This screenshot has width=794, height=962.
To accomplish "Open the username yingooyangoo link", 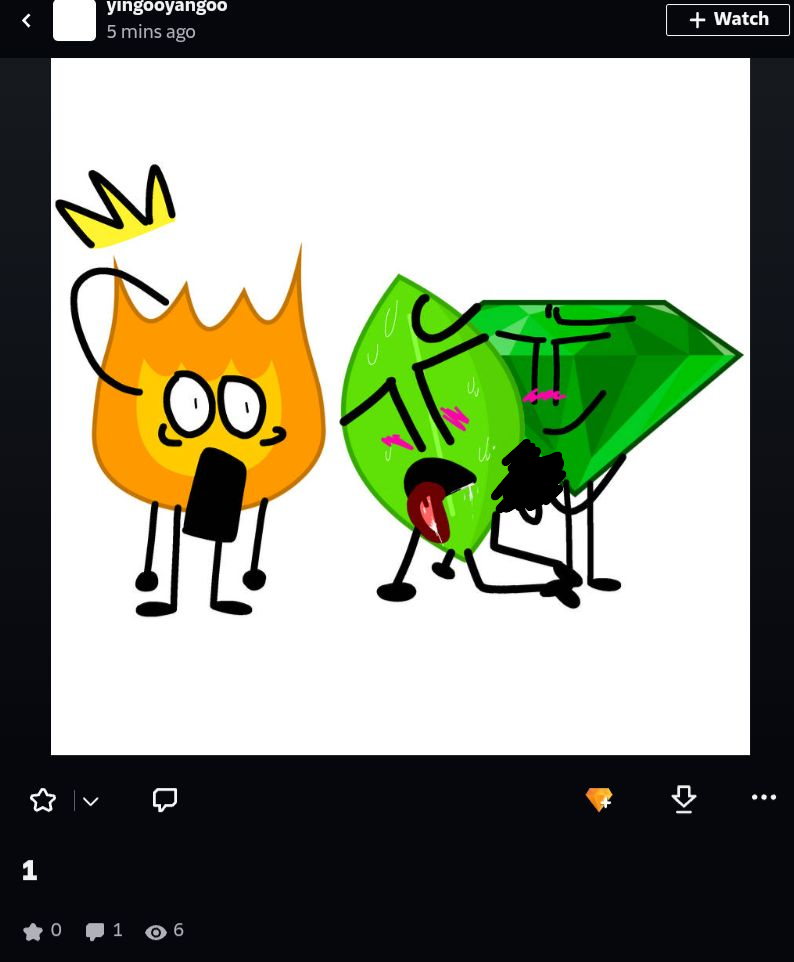I will (167, 7).
